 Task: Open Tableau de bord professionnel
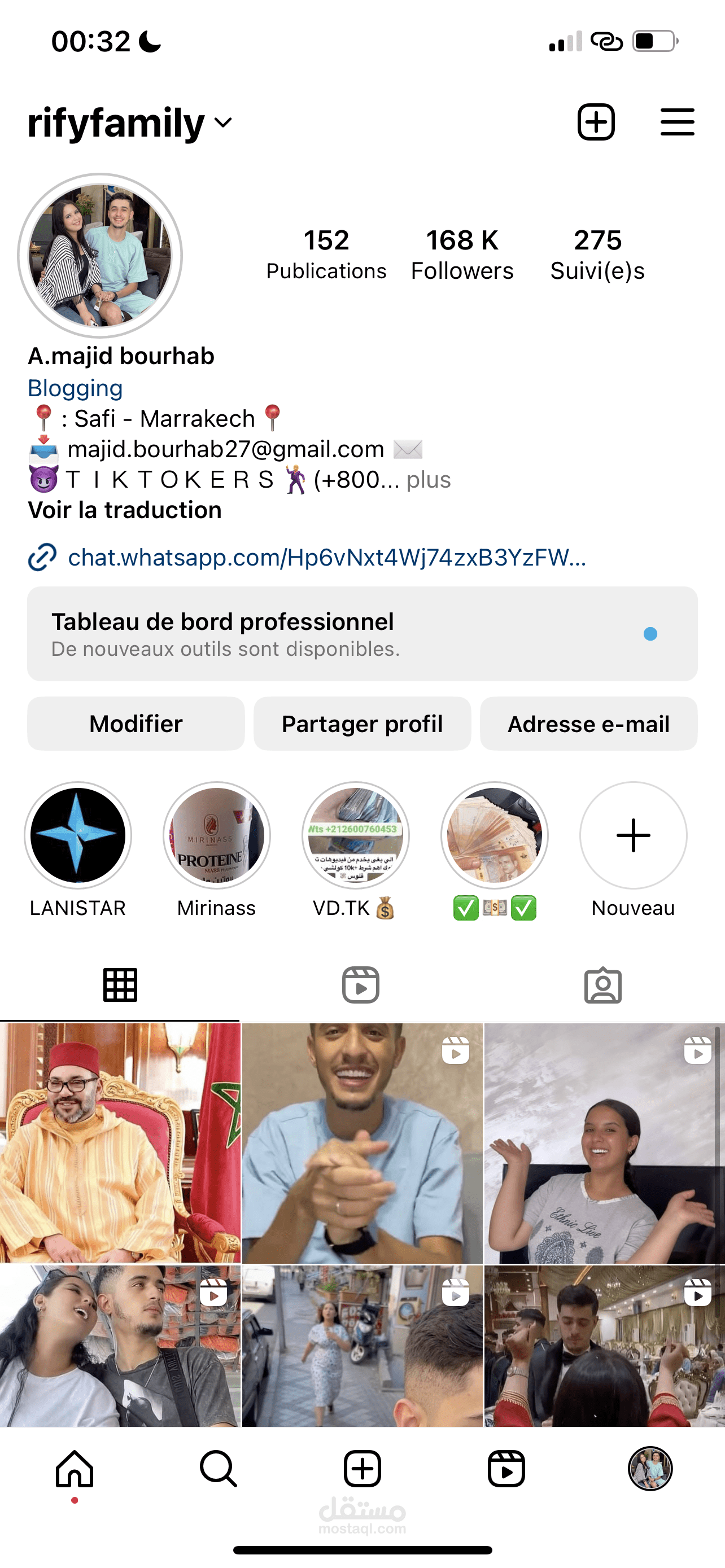pyautogui.click(x=362, y=634)
